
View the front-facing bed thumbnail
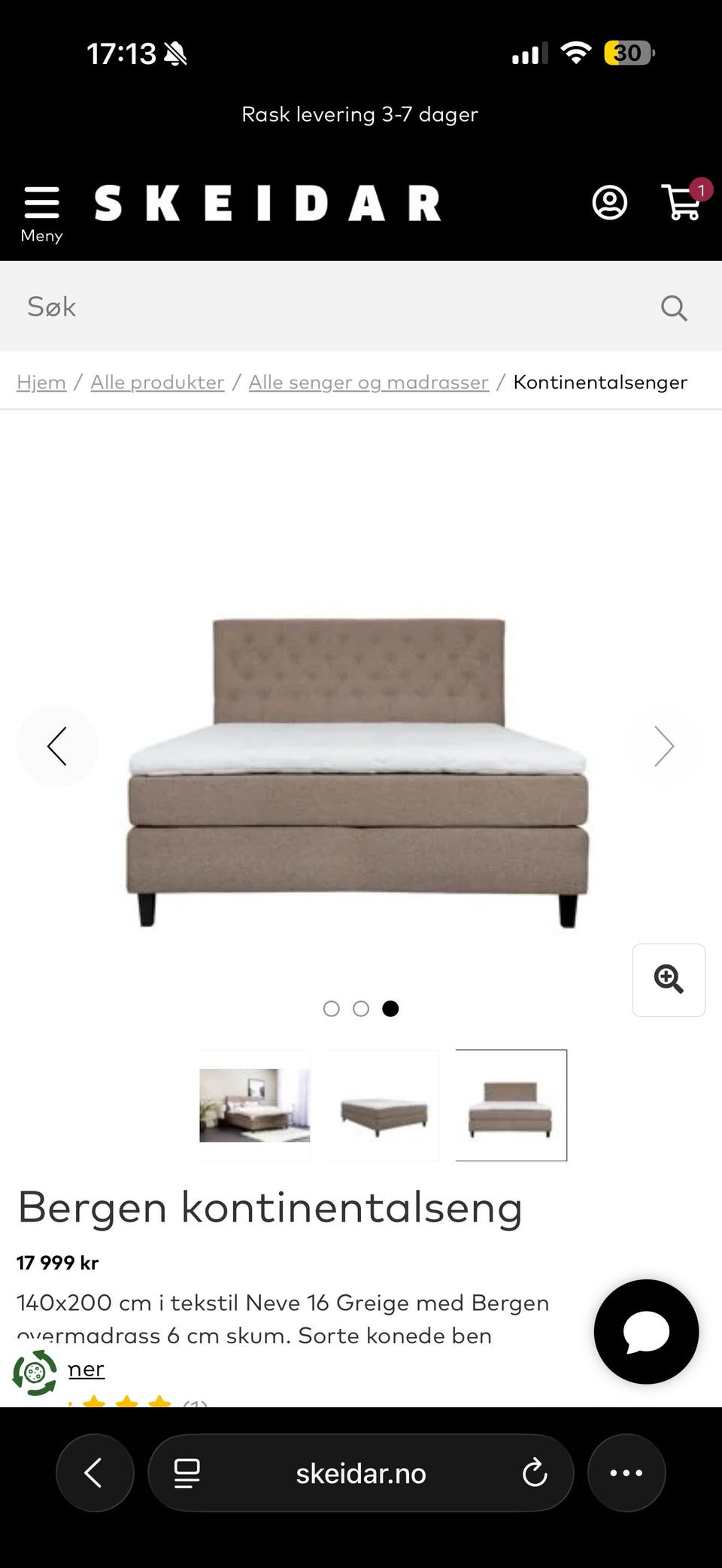[x=511, y=1105]
